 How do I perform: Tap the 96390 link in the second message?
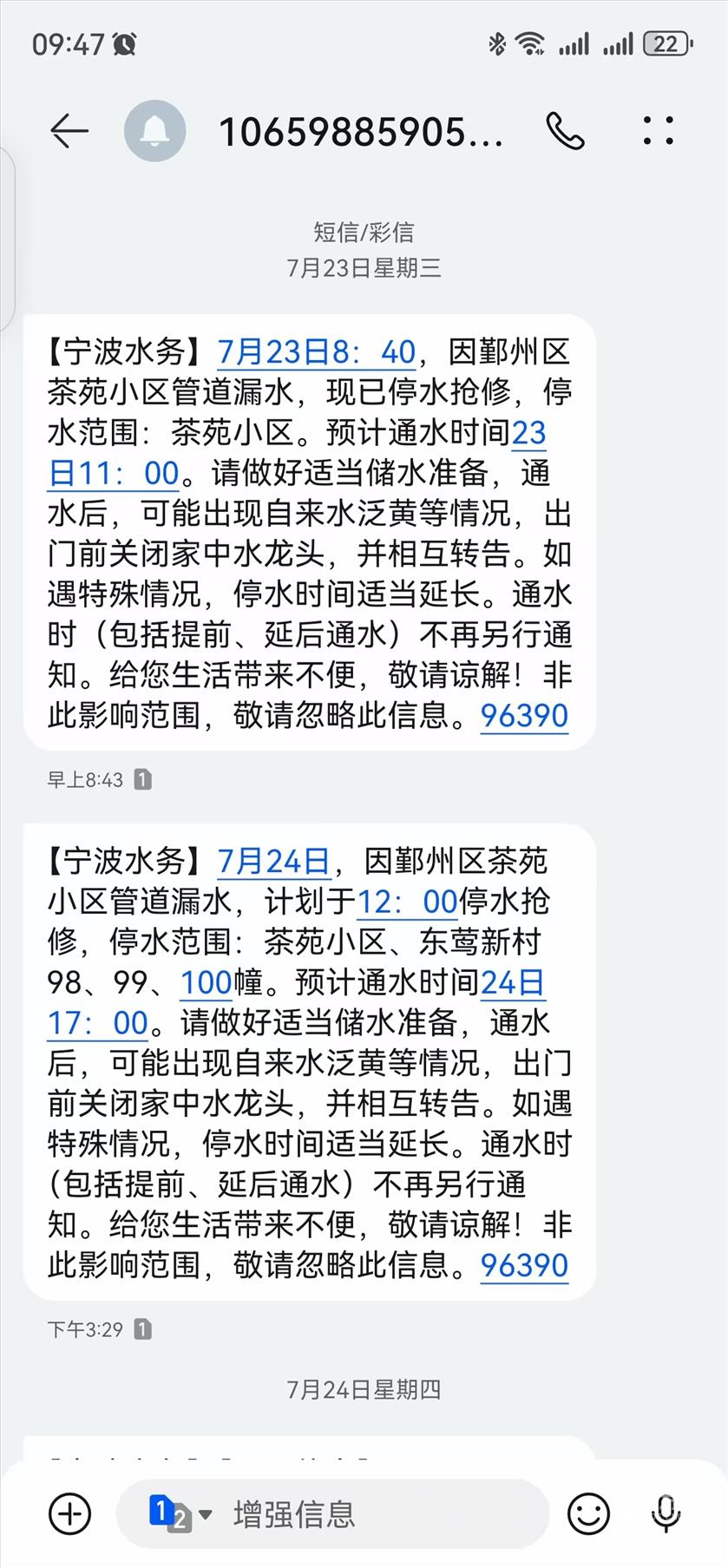point(524,1265)
